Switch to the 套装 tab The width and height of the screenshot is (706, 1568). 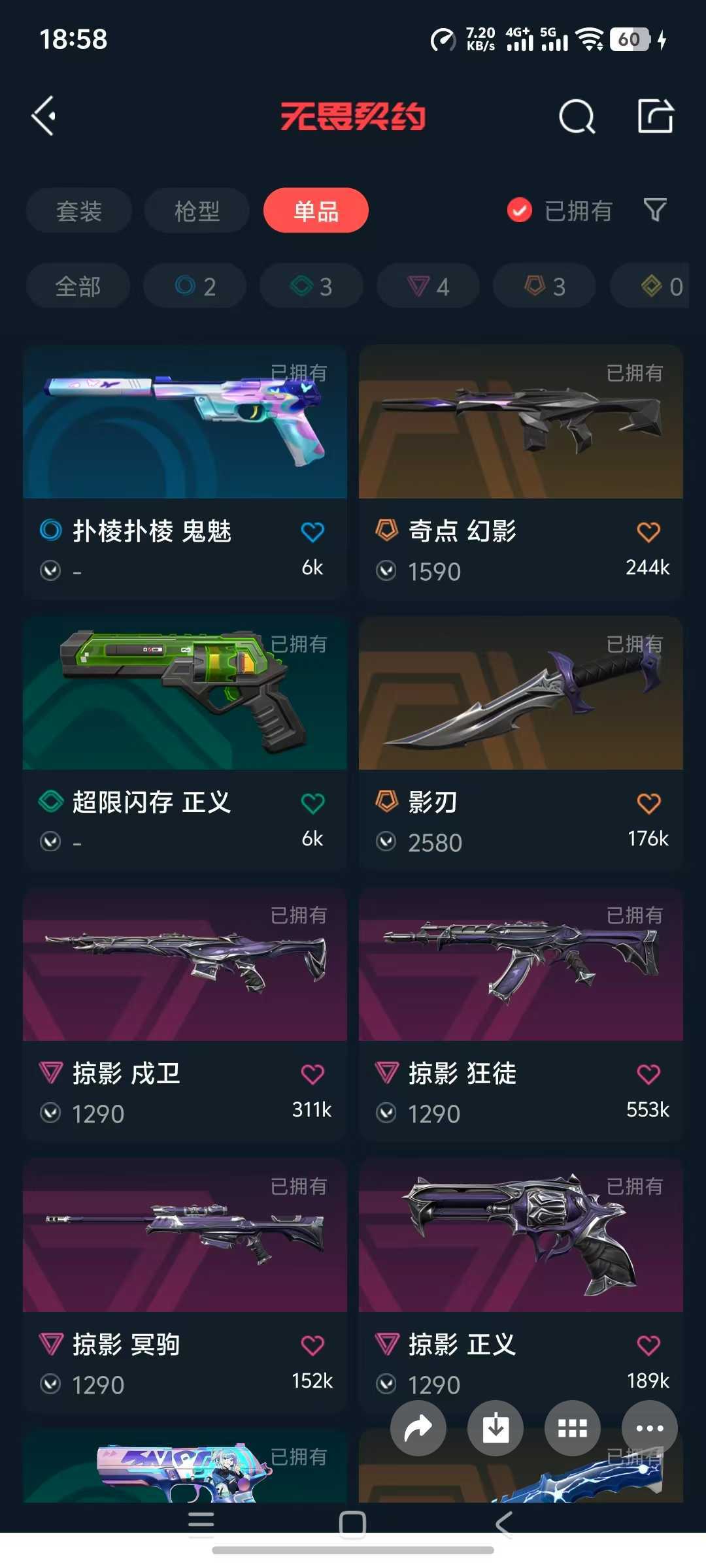[x=79, y=210]
